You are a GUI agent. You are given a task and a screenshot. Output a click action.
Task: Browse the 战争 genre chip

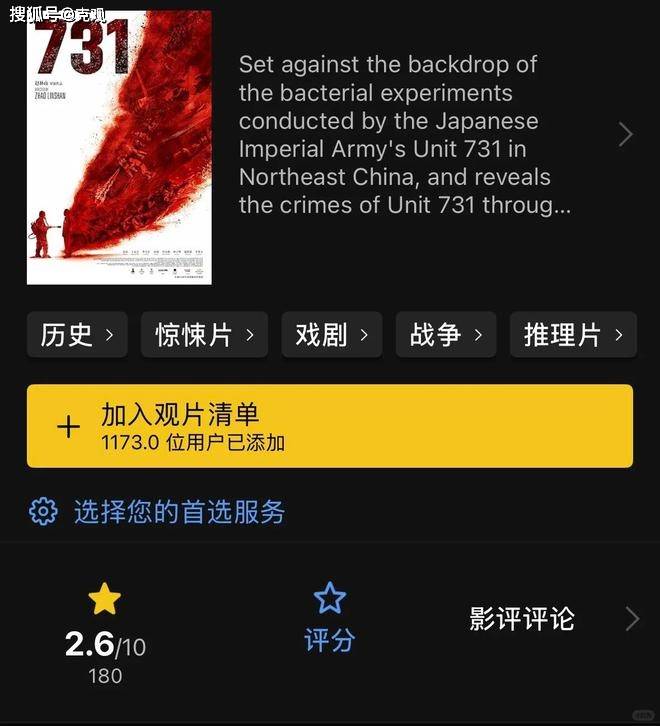tap(445, 335)
